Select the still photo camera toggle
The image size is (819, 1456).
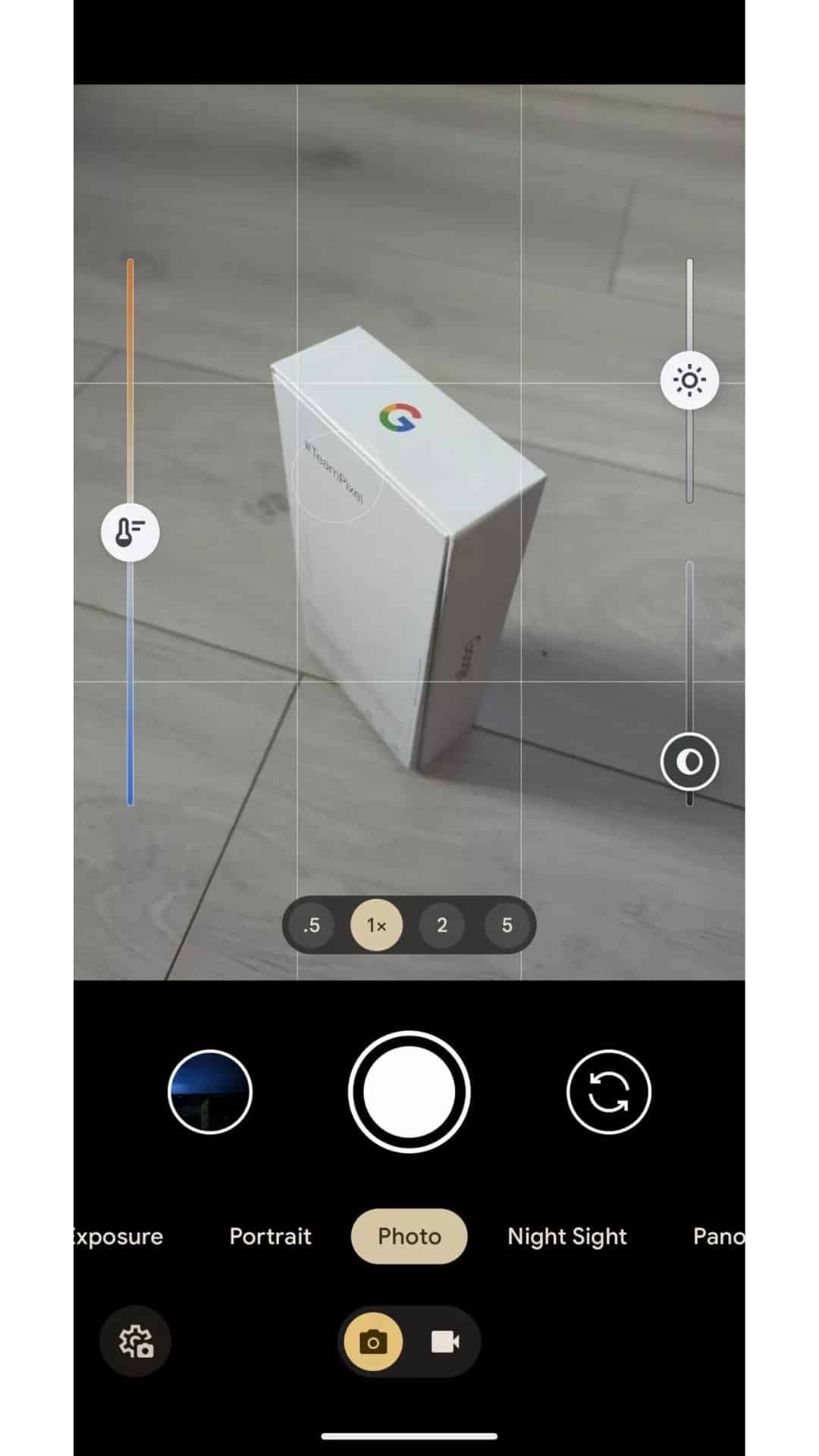click(x=373, y=1341)
